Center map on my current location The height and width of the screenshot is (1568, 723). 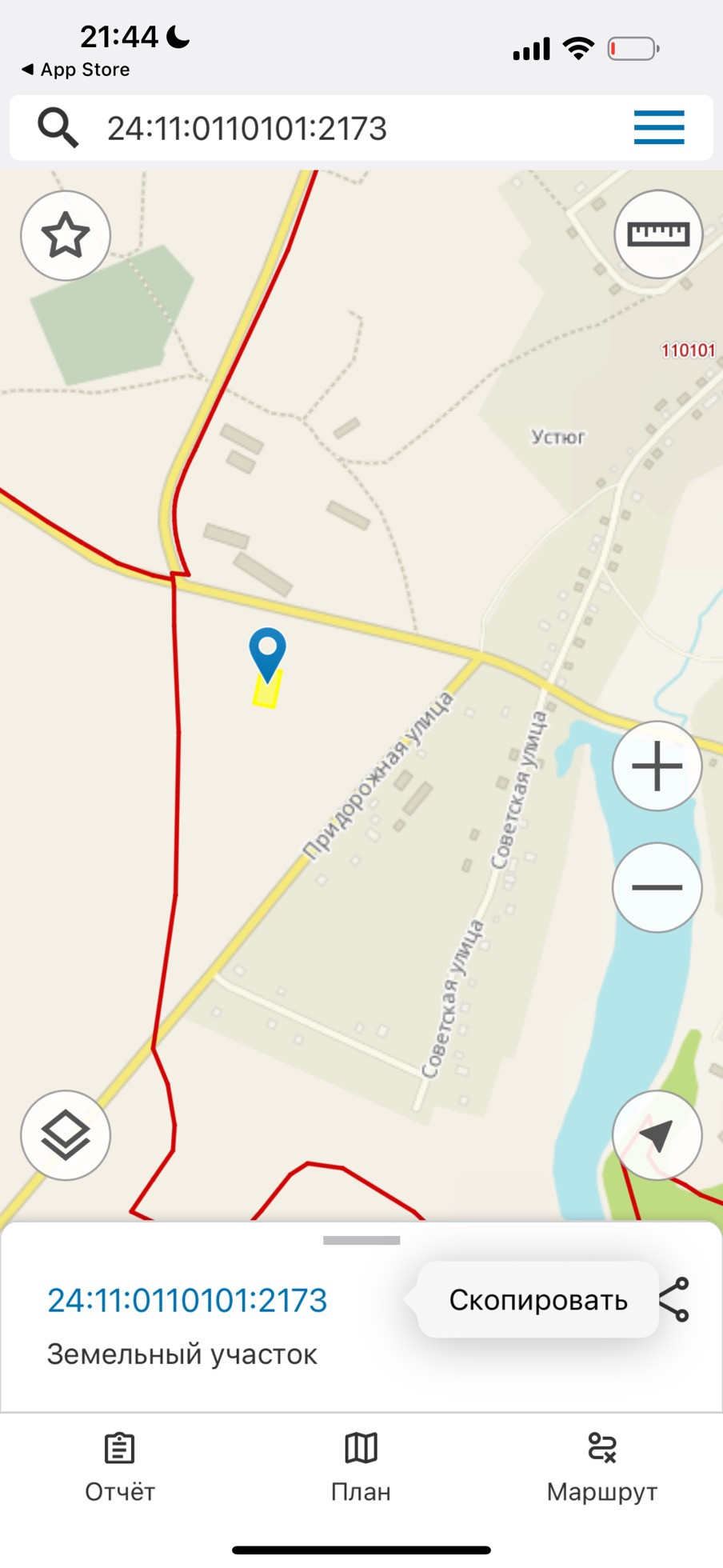click(657, 1135)
